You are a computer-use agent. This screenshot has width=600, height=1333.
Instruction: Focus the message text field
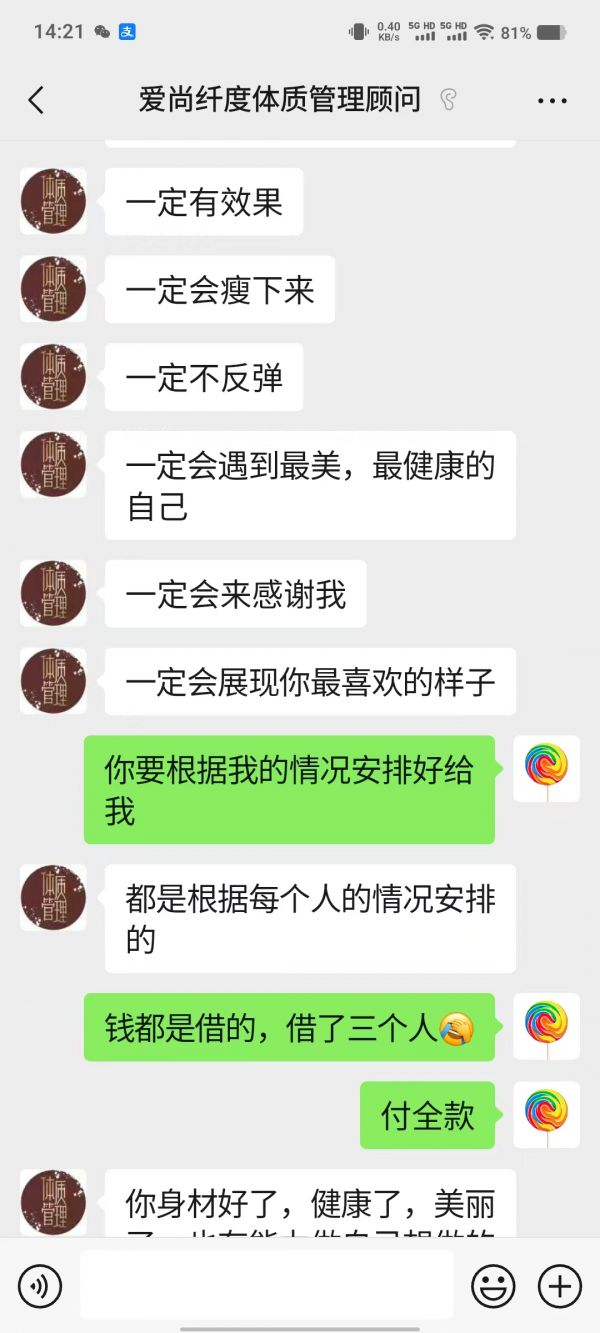[x=266, y=1285]
